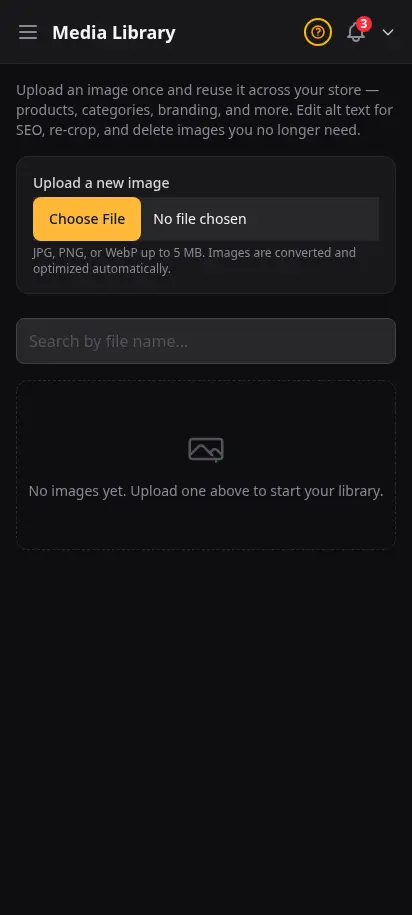Open the hamburger navigation menu

pyautogui.click(x=27, y=32)
